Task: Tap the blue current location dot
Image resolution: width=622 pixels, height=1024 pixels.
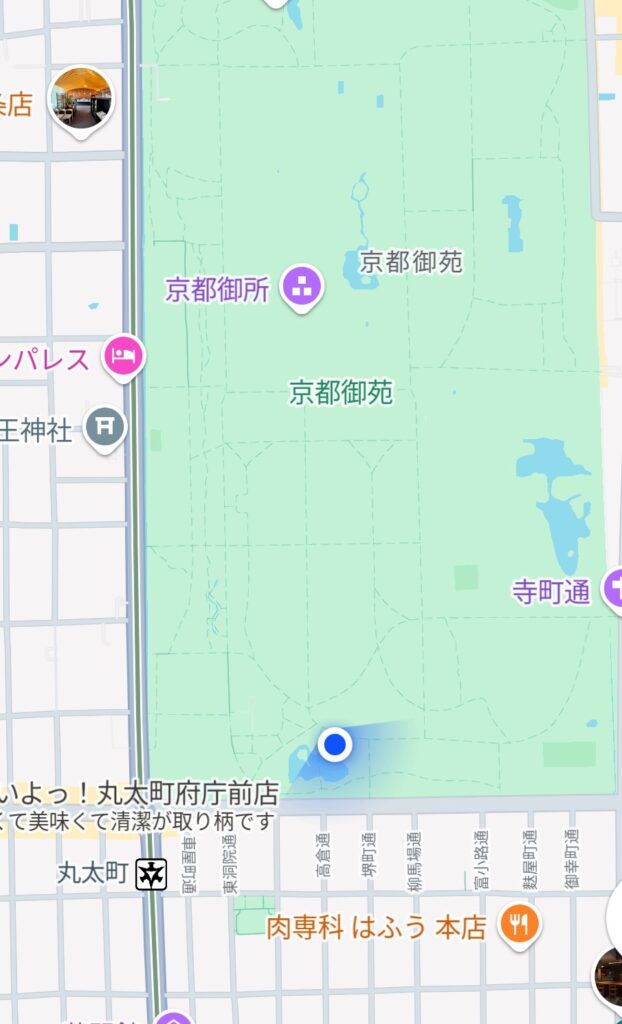Action: tap(335, 744)
